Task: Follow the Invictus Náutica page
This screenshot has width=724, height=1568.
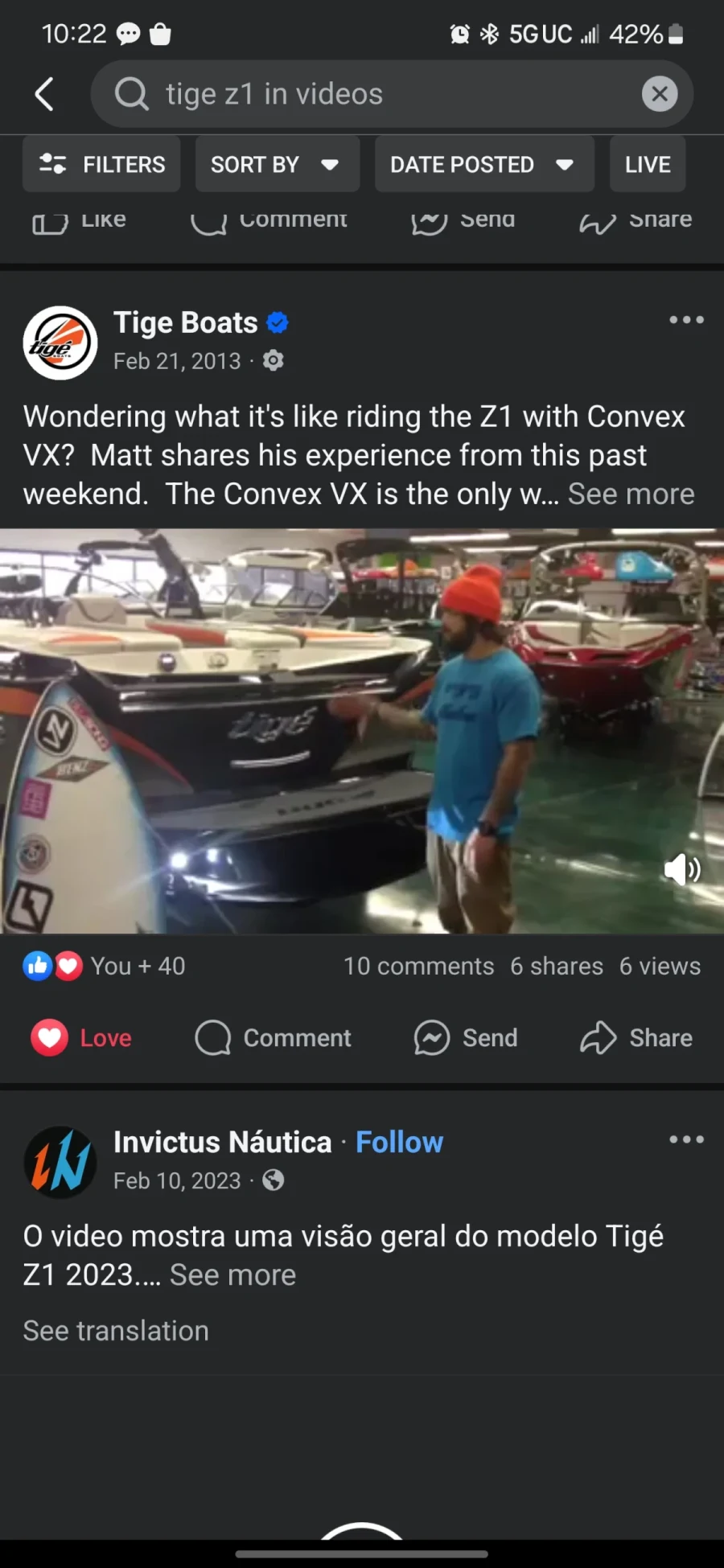Action: 399,1141
